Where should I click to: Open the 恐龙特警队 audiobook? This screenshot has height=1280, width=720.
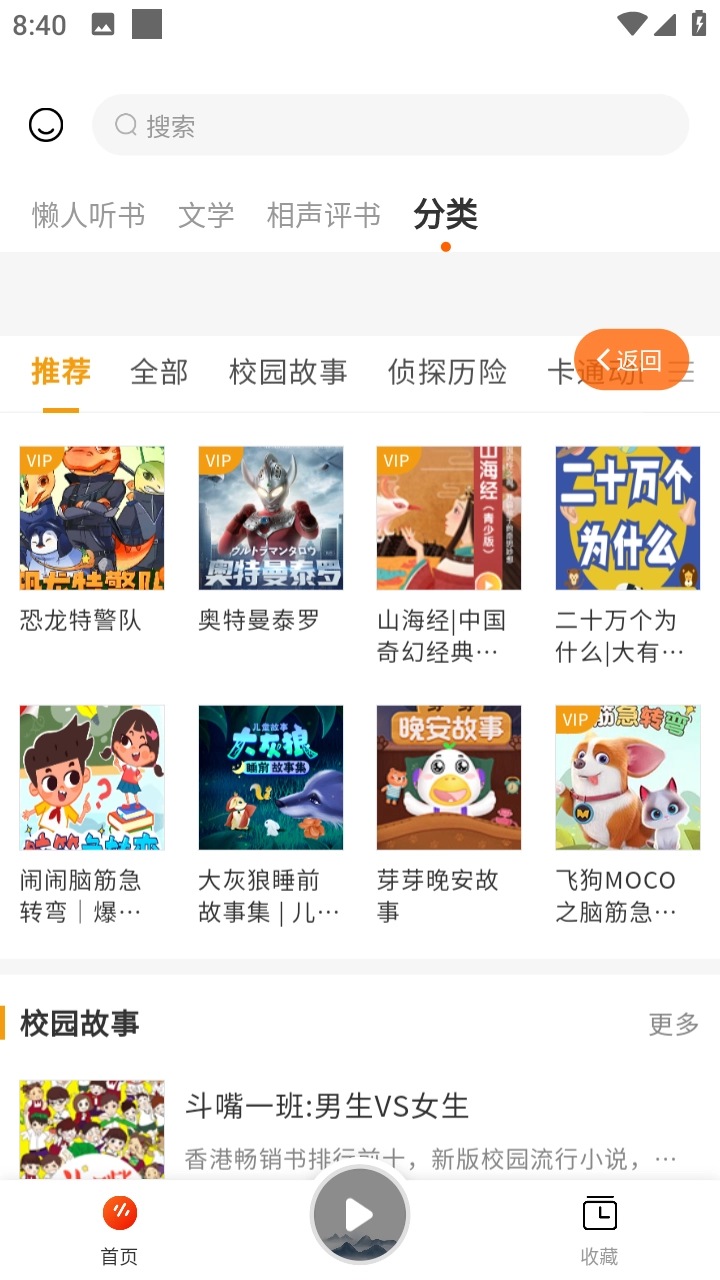point(92,518)
